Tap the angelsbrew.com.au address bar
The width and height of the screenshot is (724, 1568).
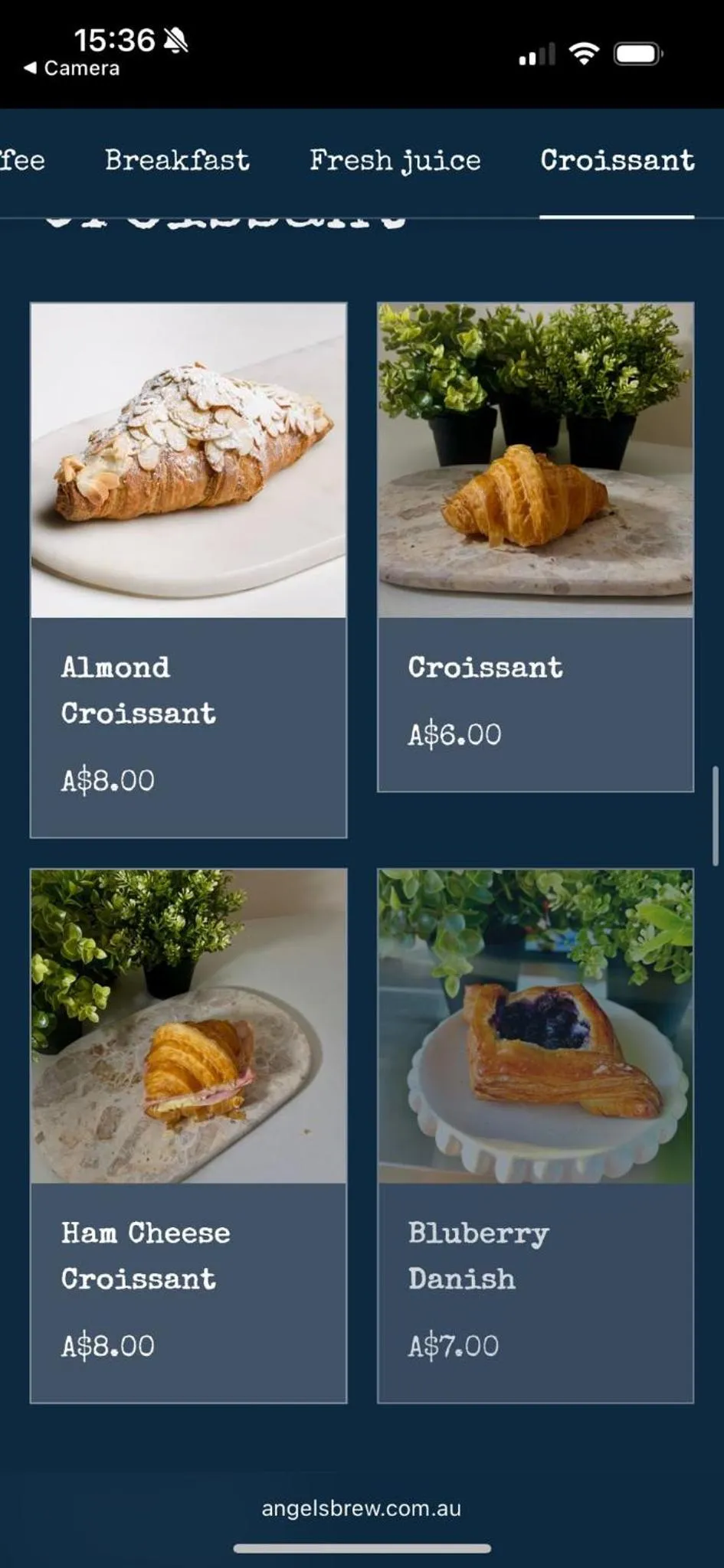[362, 1508]
